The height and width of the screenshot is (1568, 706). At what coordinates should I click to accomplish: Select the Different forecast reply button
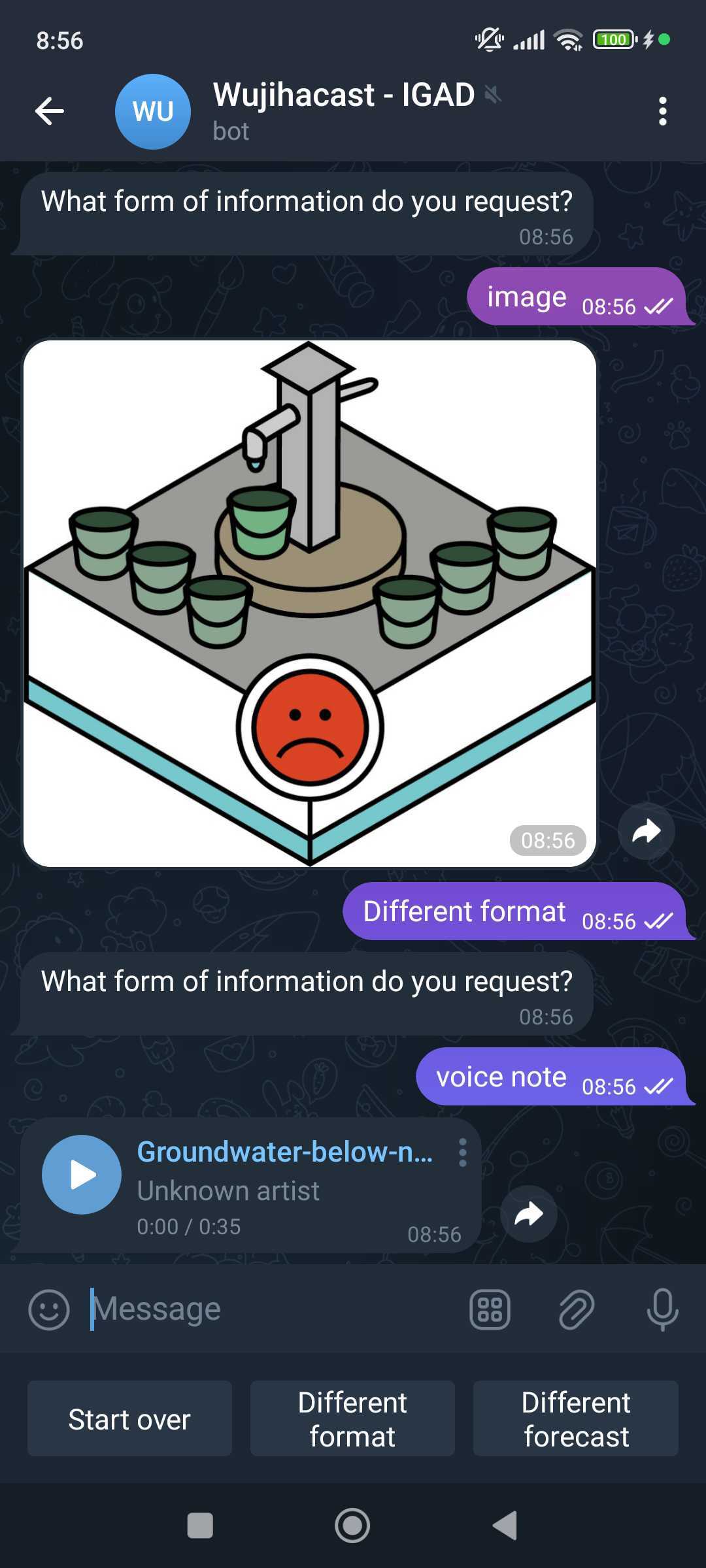[x=576, y=1418]
